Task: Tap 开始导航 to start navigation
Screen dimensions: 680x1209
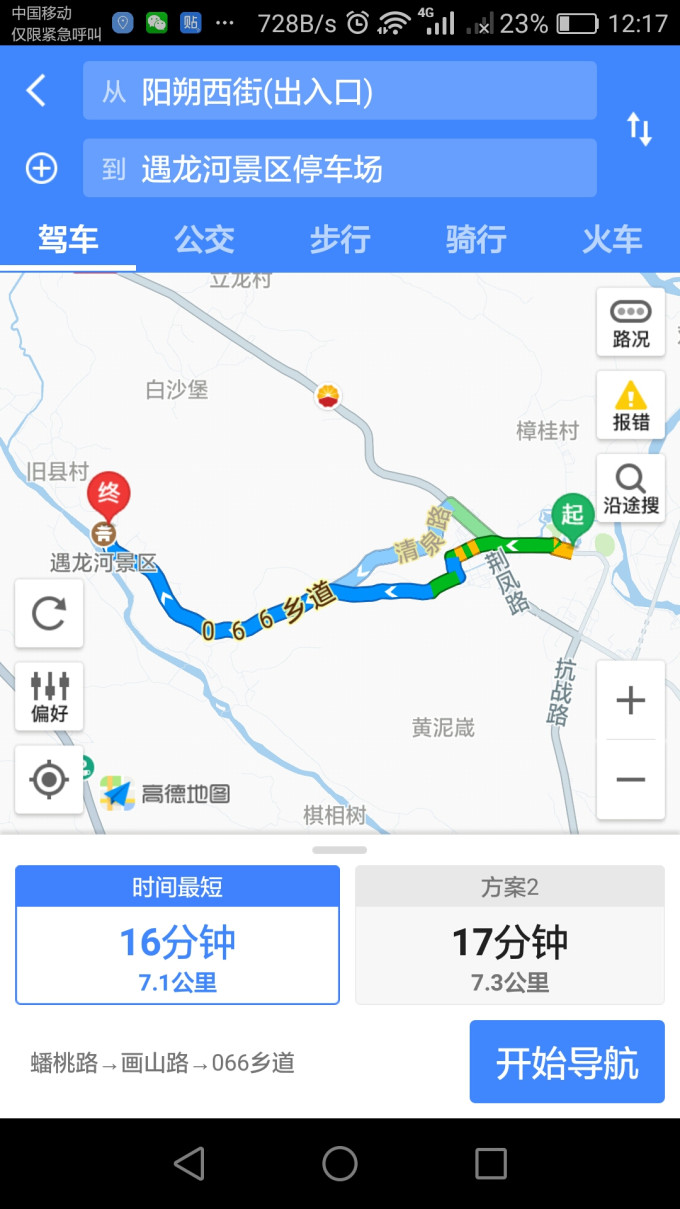Action: click(567, 1062)
